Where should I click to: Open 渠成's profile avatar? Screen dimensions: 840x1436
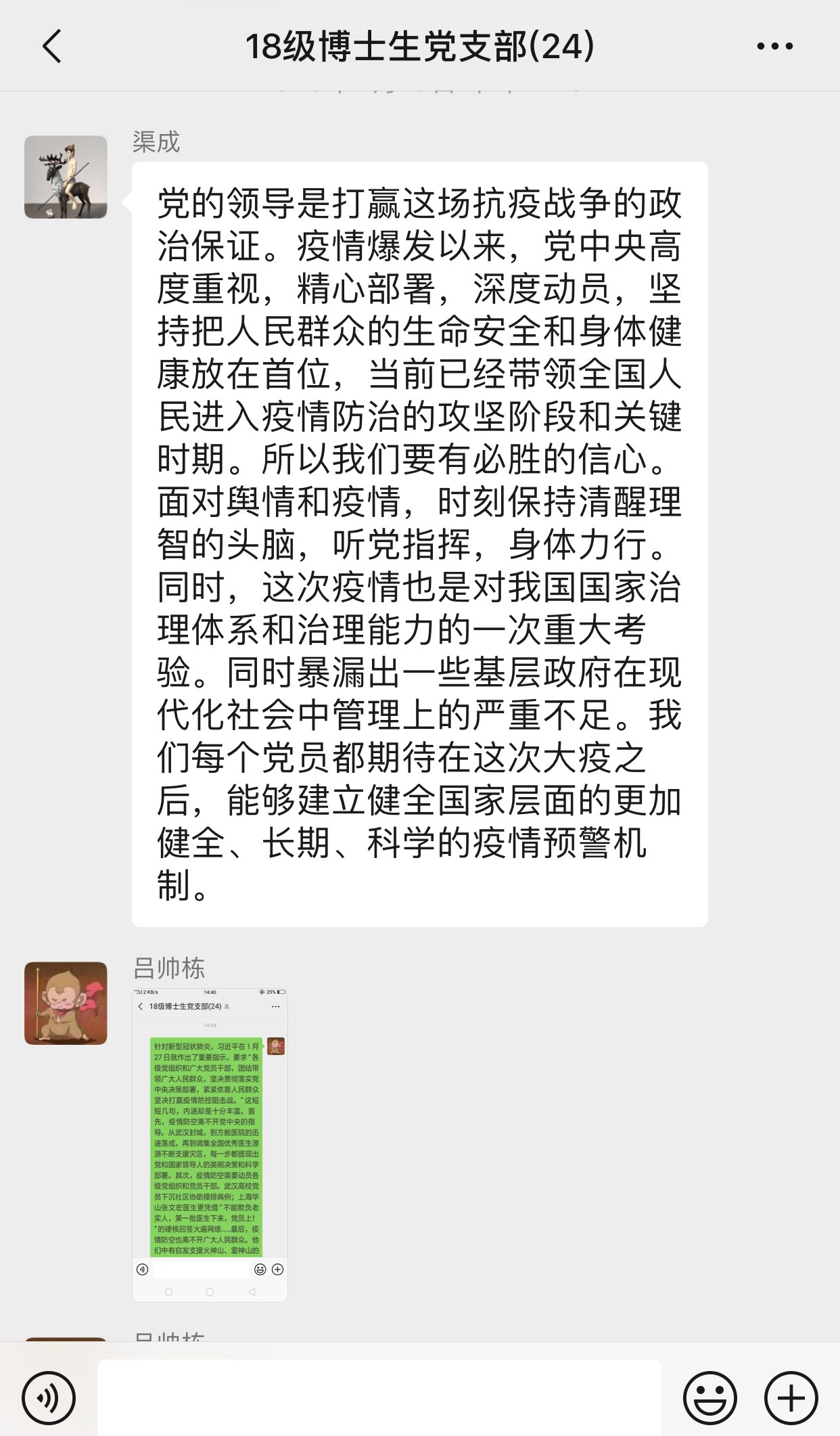66,177
